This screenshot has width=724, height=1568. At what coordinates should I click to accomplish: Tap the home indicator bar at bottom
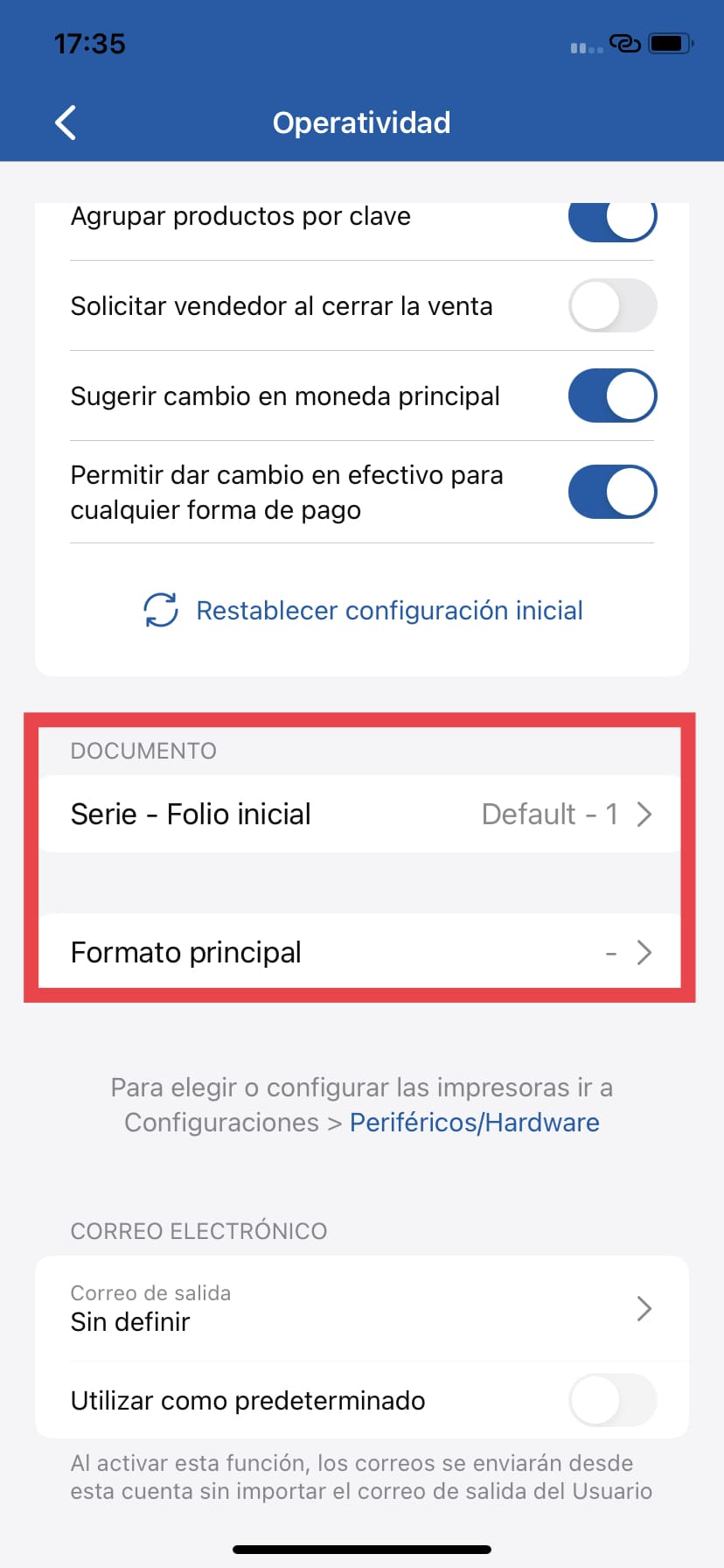coord(362,1547)
